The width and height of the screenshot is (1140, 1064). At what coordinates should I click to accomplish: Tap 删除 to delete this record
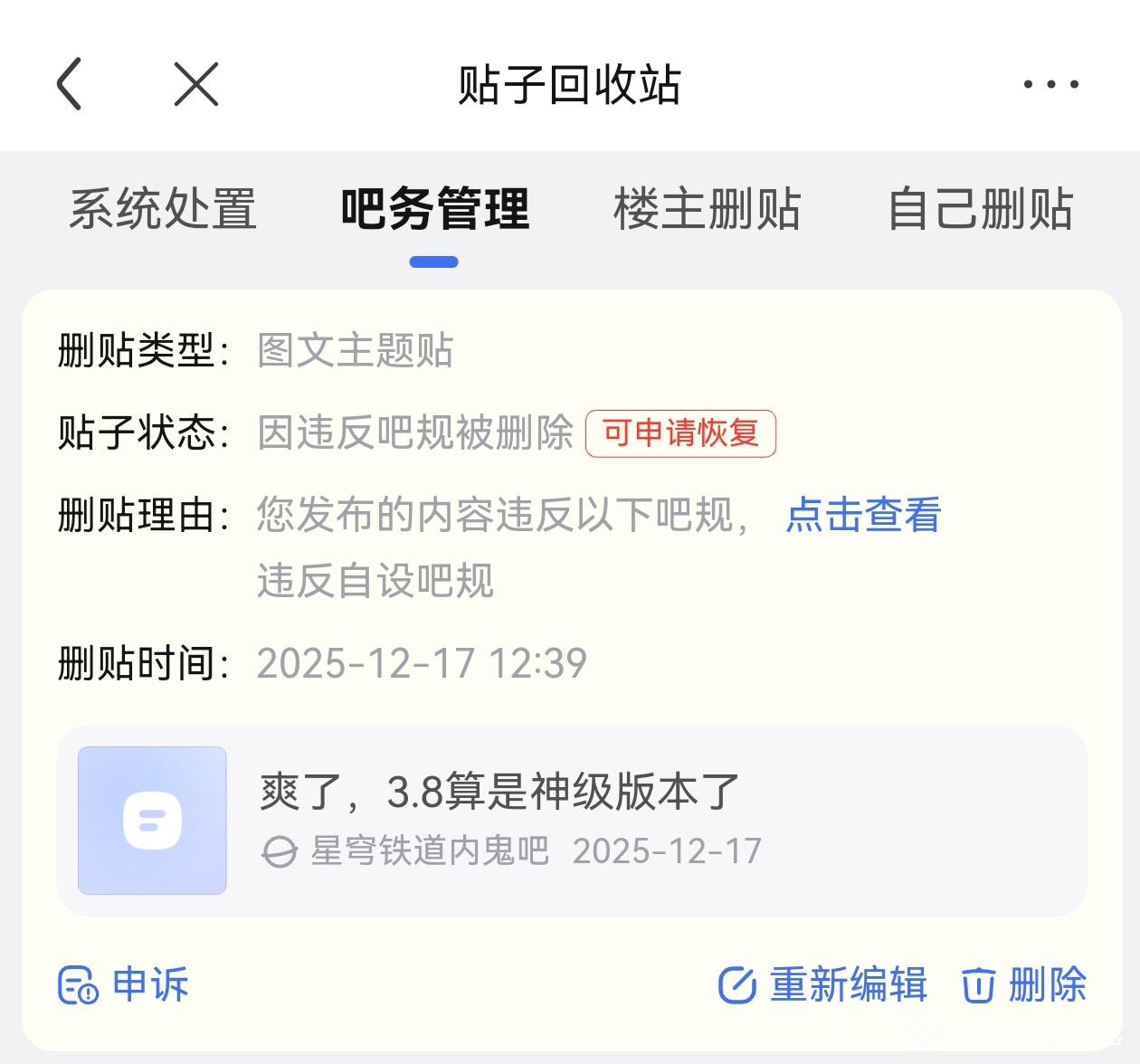pos(1024,984)
